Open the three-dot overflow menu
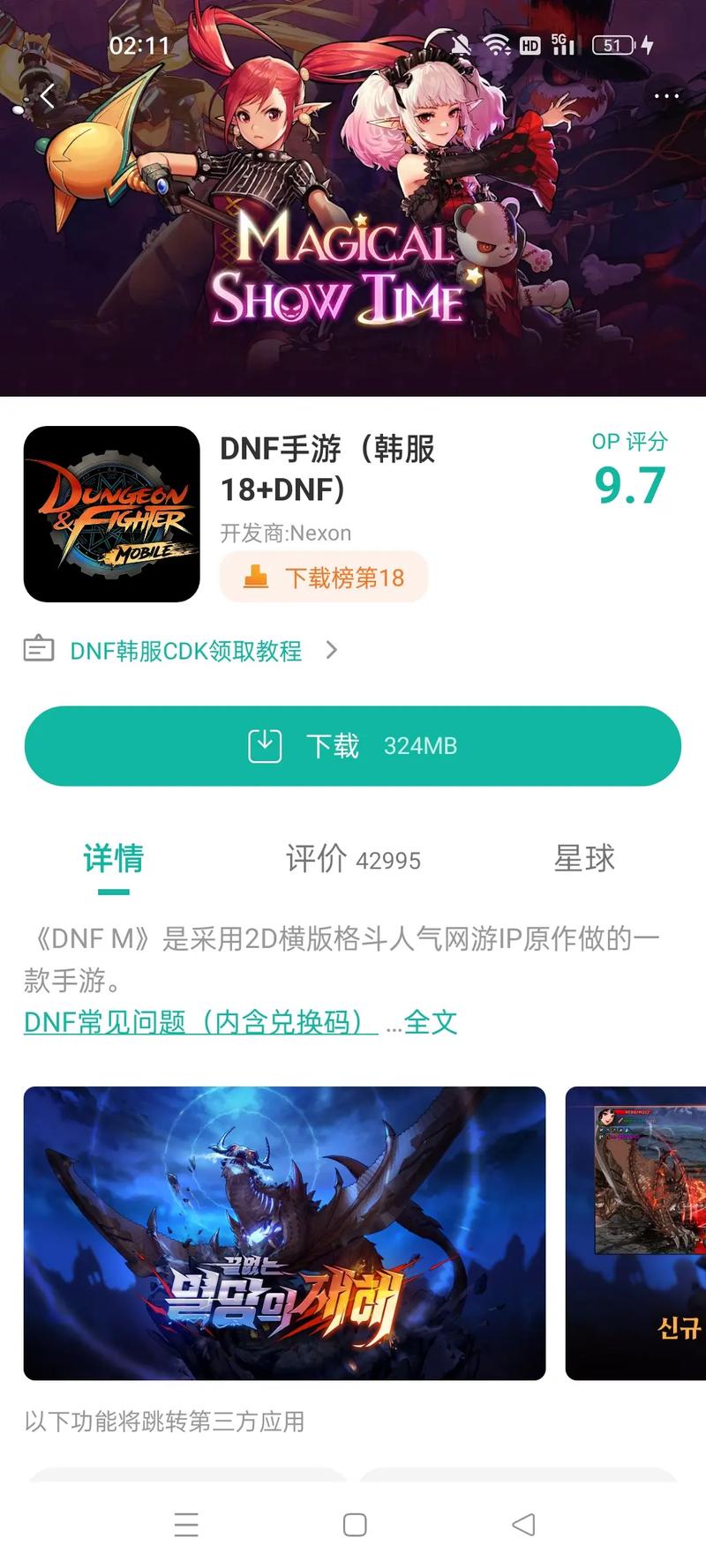This screenshot has height=1568, width=706. (666, 96)
